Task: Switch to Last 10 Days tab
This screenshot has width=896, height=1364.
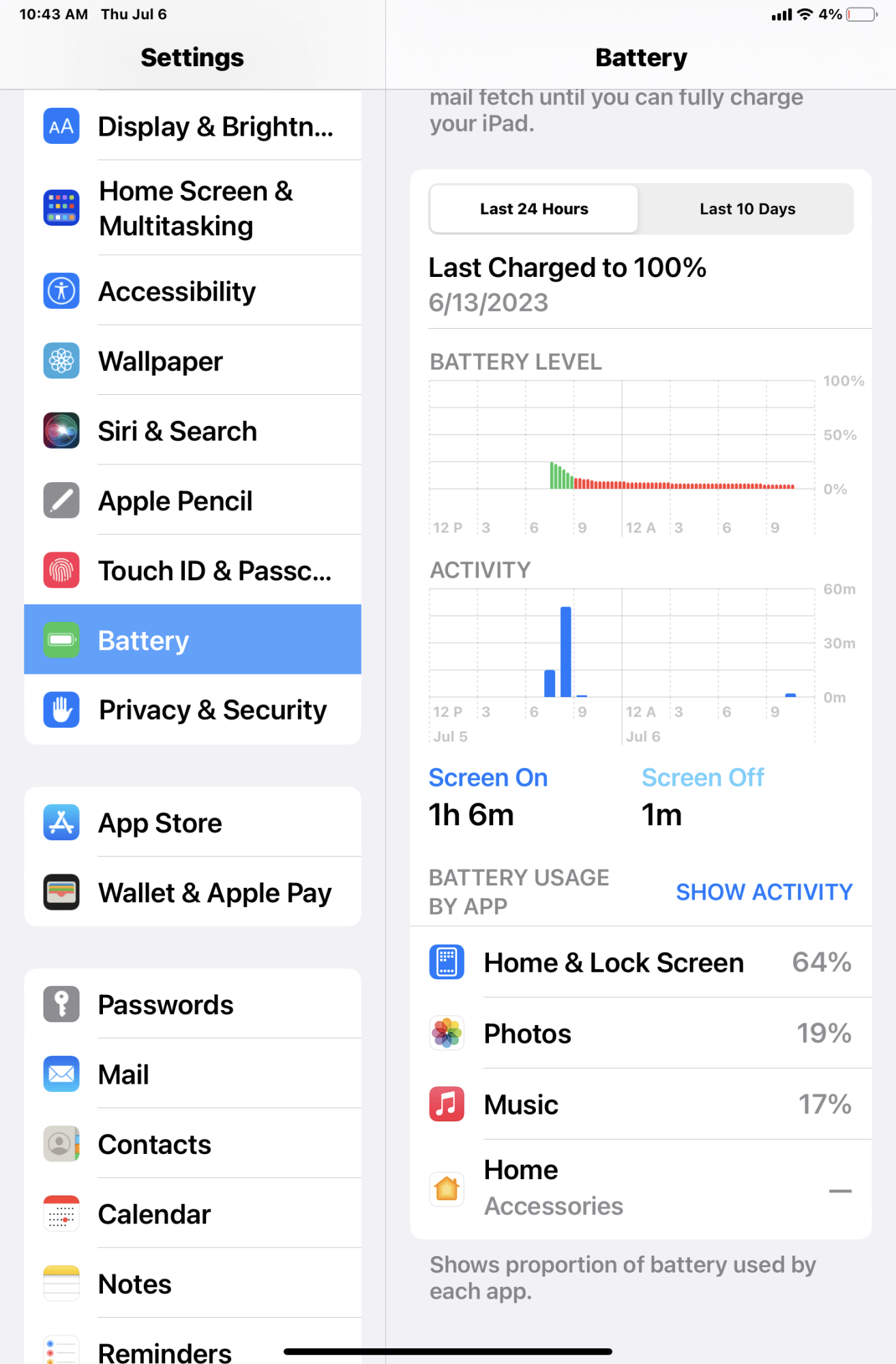Action: click(x=747, y=209)
